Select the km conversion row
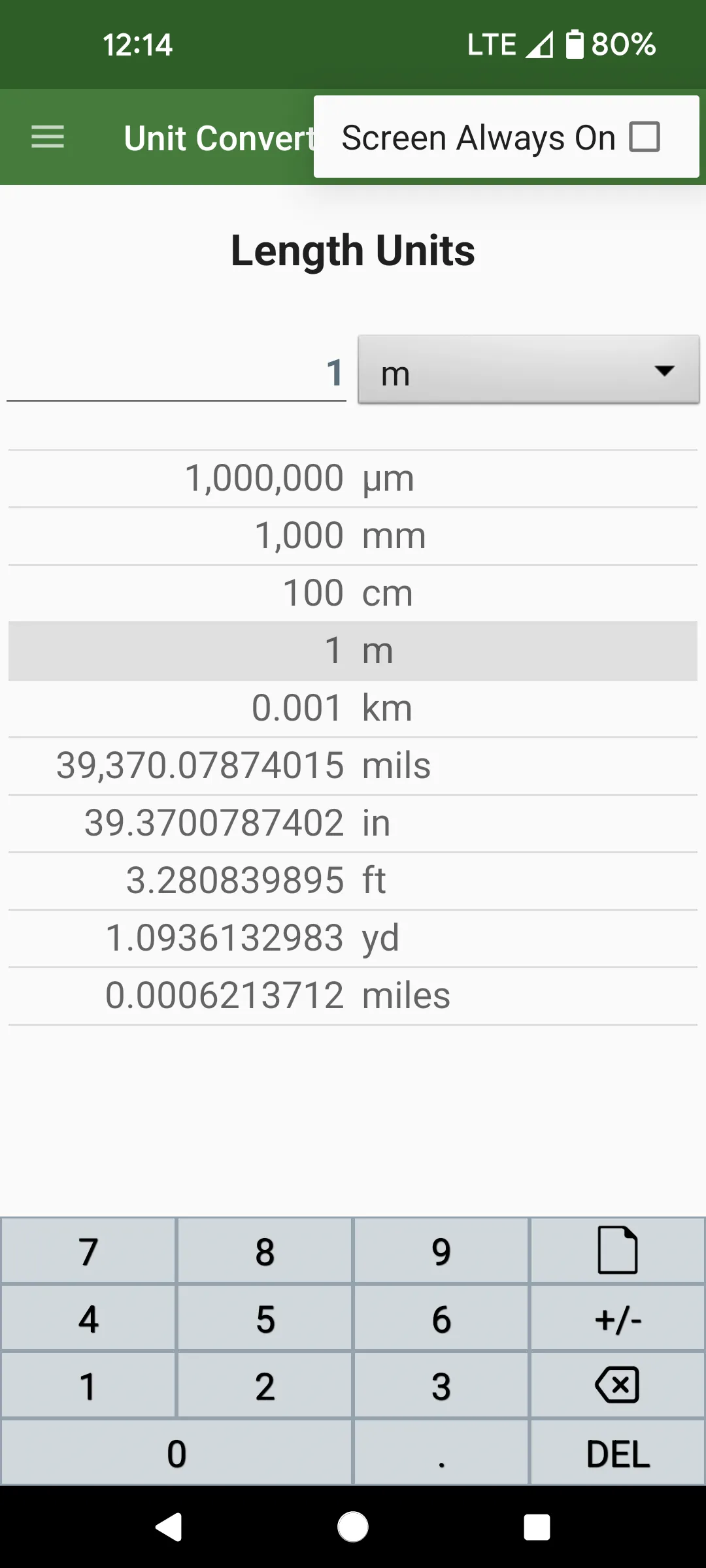Image resolution: width=706 pixels, height=1568 pixels. (353, 709)
